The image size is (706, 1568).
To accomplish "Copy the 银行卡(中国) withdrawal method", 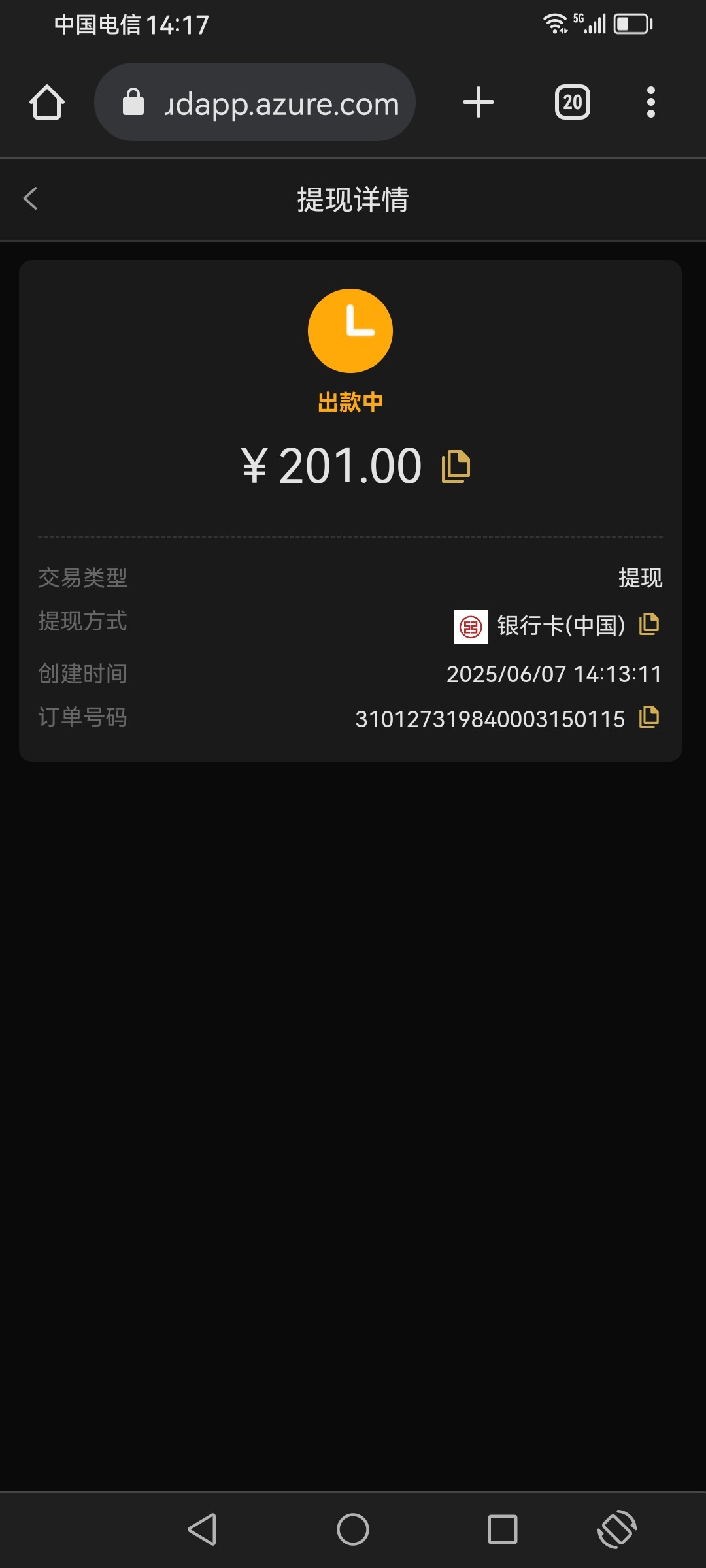I will [x=649, y=624].
